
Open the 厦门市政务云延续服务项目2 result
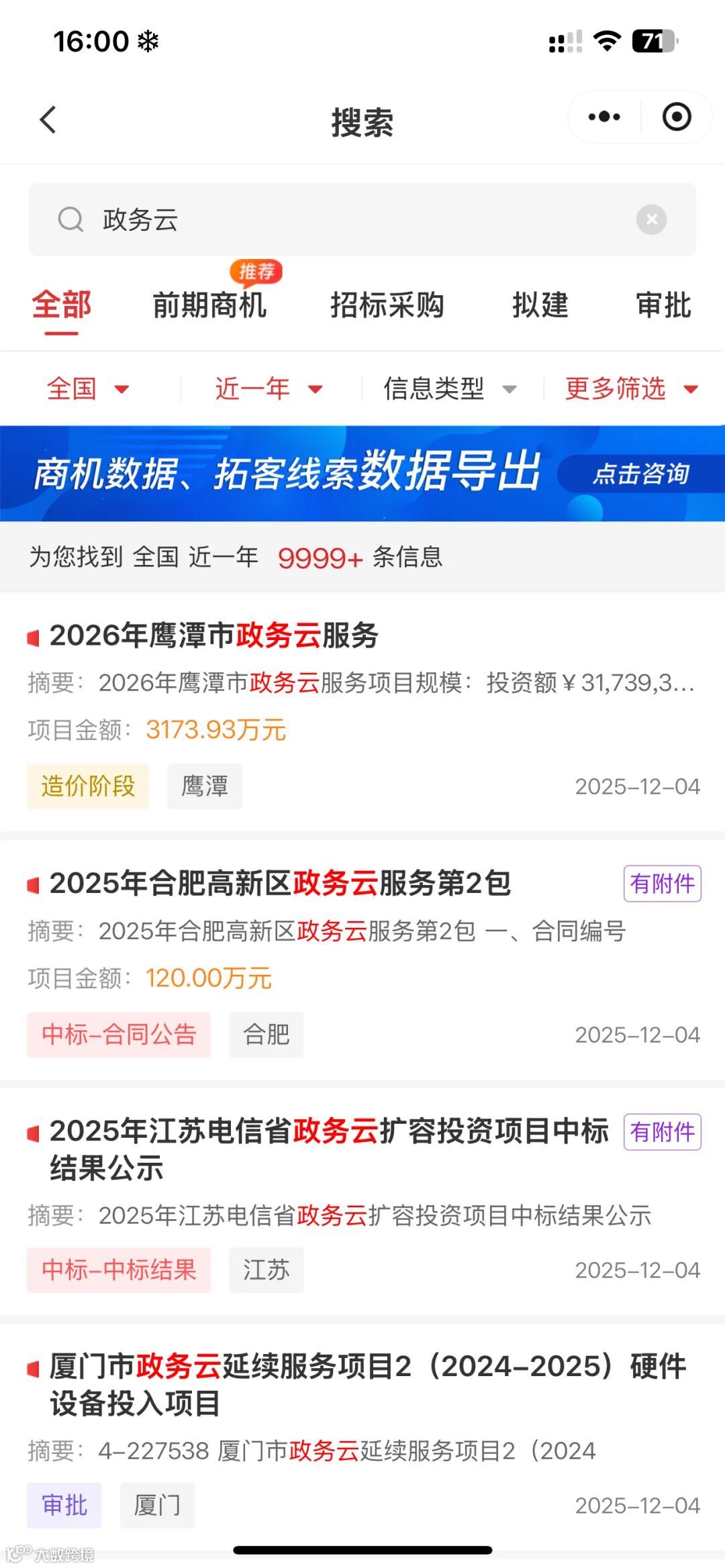(x=368, y=1367)
